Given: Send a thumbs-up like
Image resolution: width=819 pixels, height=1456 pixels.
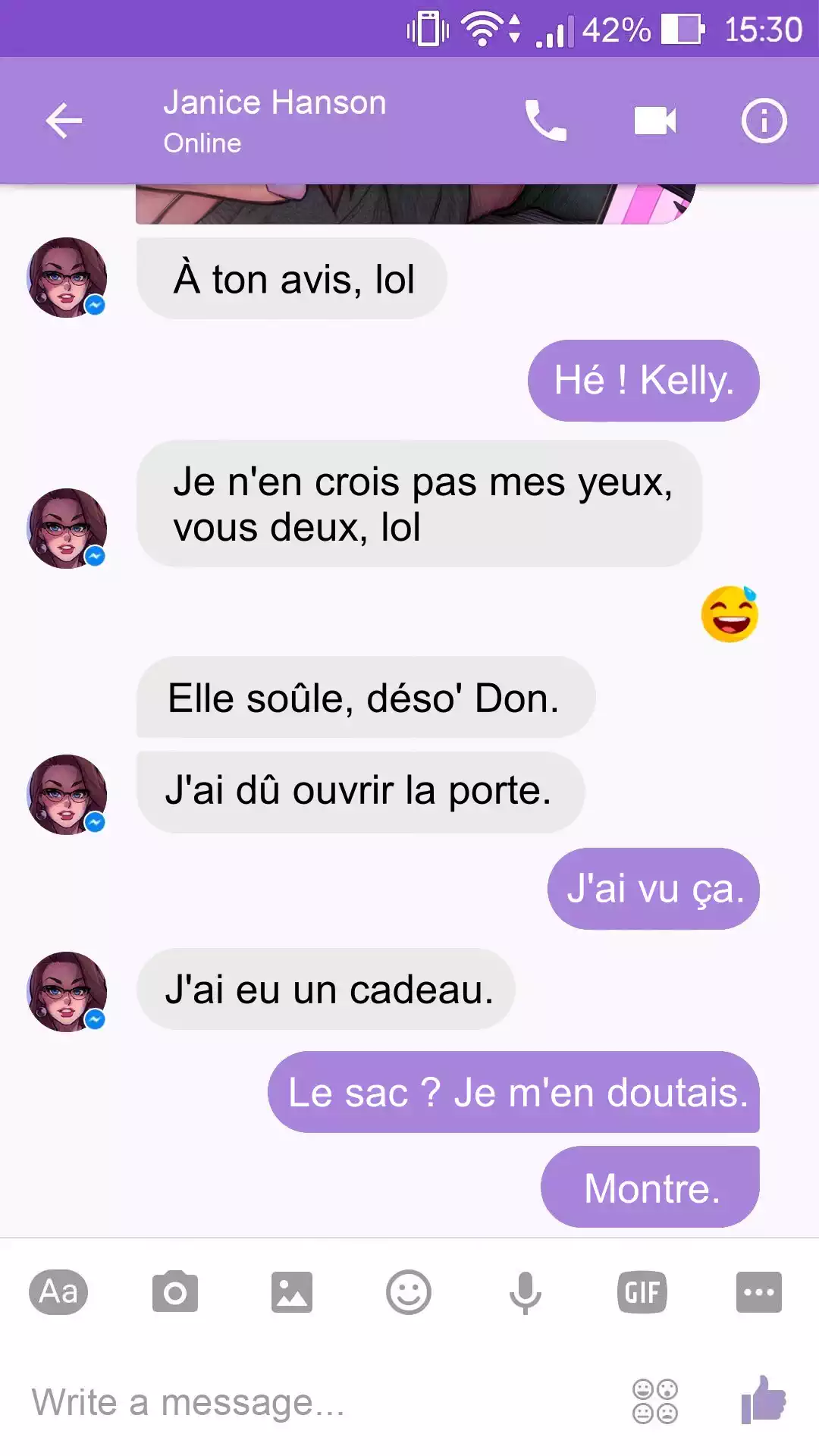Looking at the screenshot, I should (764, 1399).
